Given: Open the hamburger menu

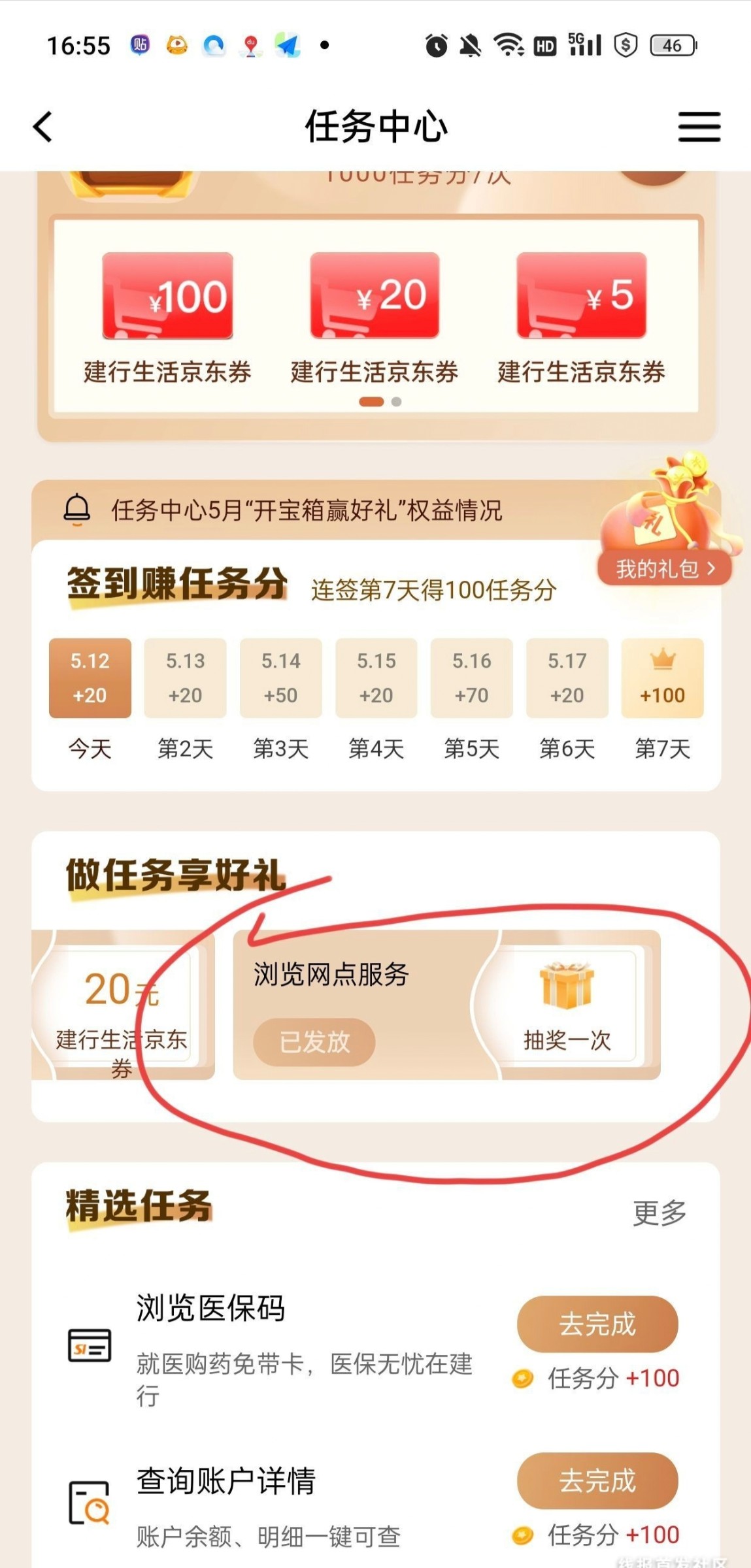Looking at the screenshot, I should click(699, 126).
